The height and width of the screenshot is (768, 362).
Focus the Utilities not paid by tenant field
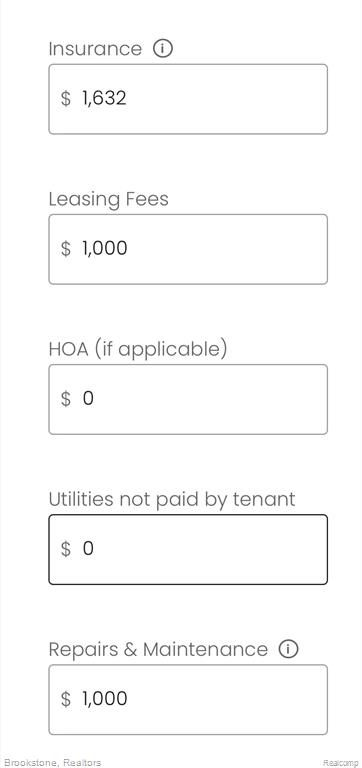[188, 550]
